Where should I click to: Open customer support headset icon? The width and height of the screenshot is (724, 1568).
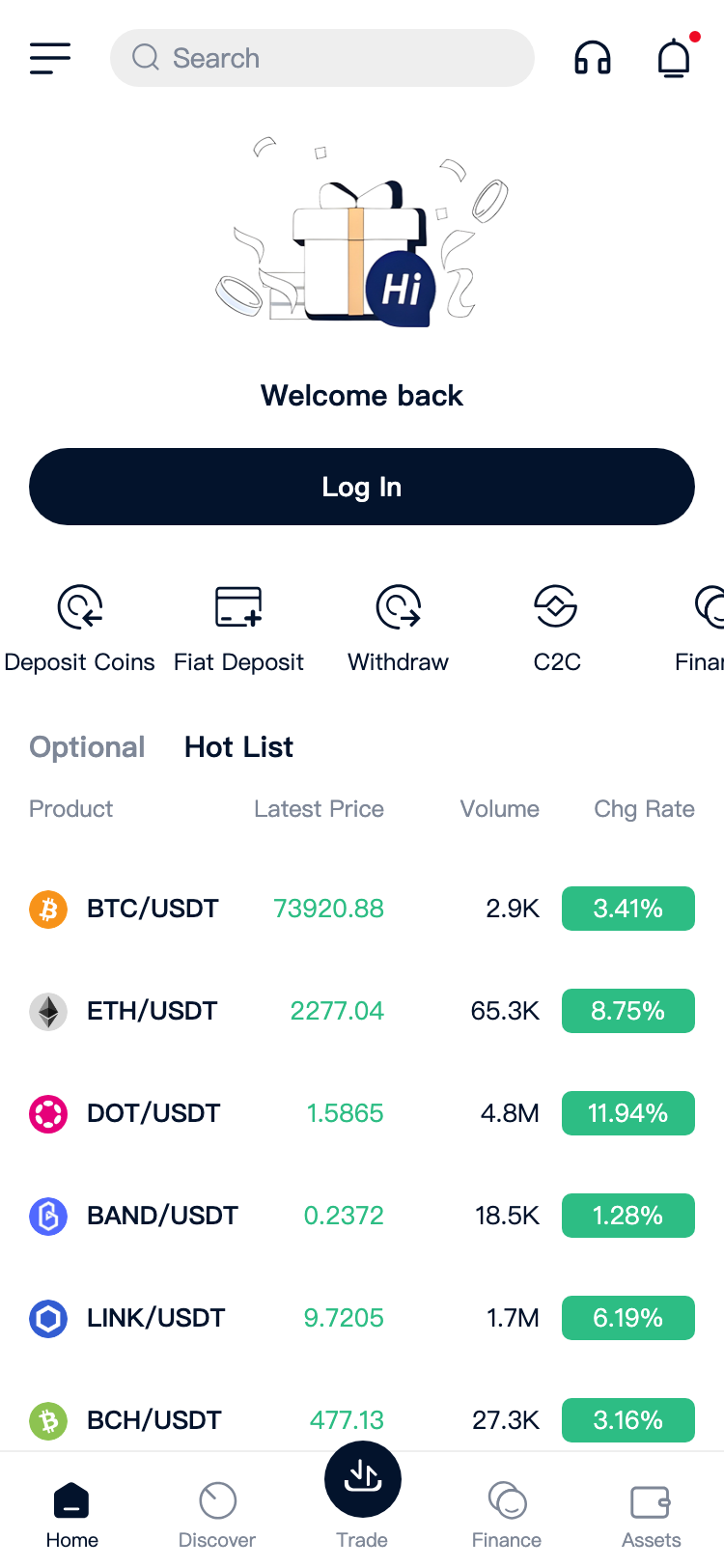[x=592, y=58]
